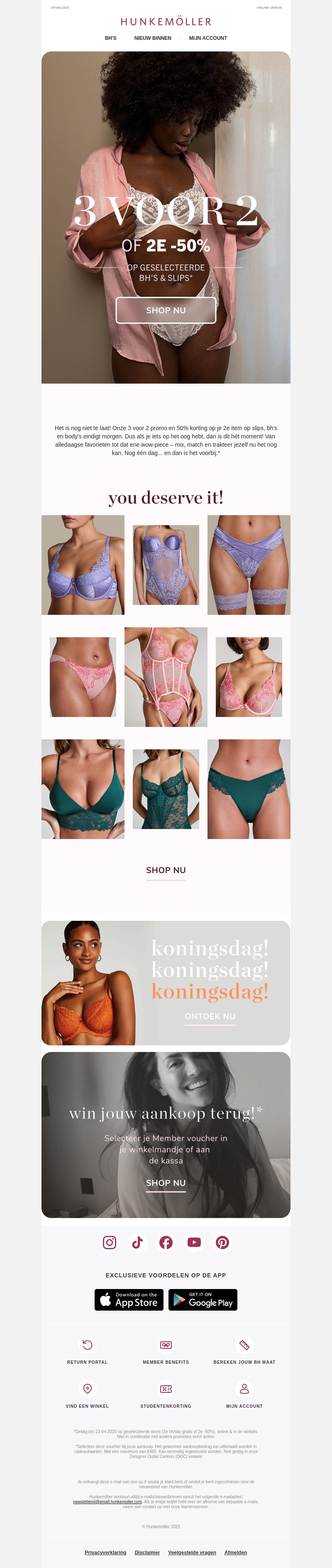The image size is (332, 1568).
Task: Select Ontdek Nu on Koningsdag banner
Action: 210,1017
